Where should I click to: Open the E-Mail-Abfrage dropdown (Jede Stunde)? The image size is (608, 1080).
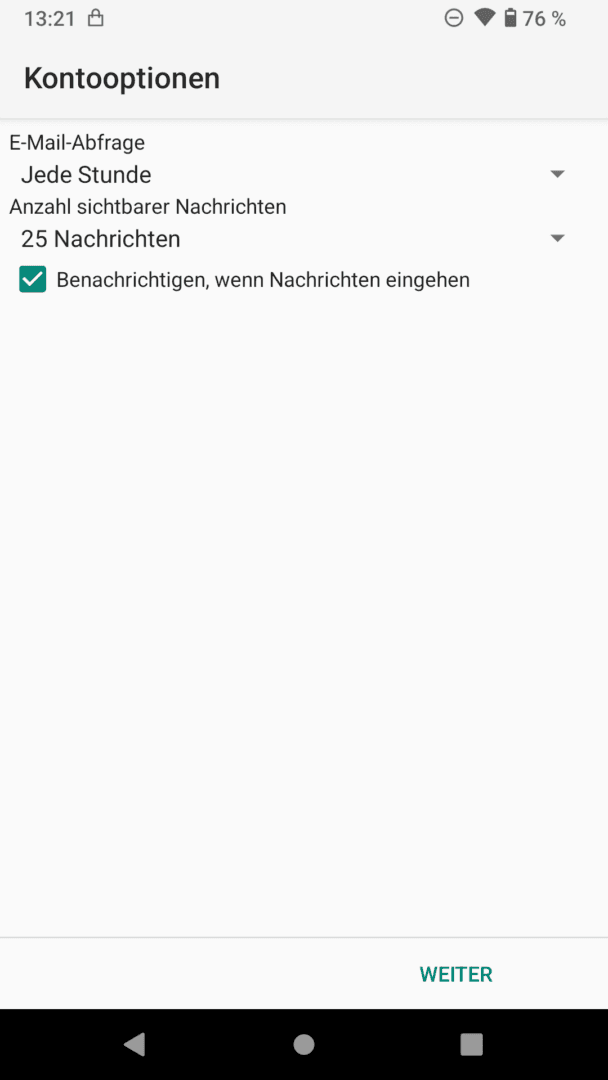coord(290,175)
